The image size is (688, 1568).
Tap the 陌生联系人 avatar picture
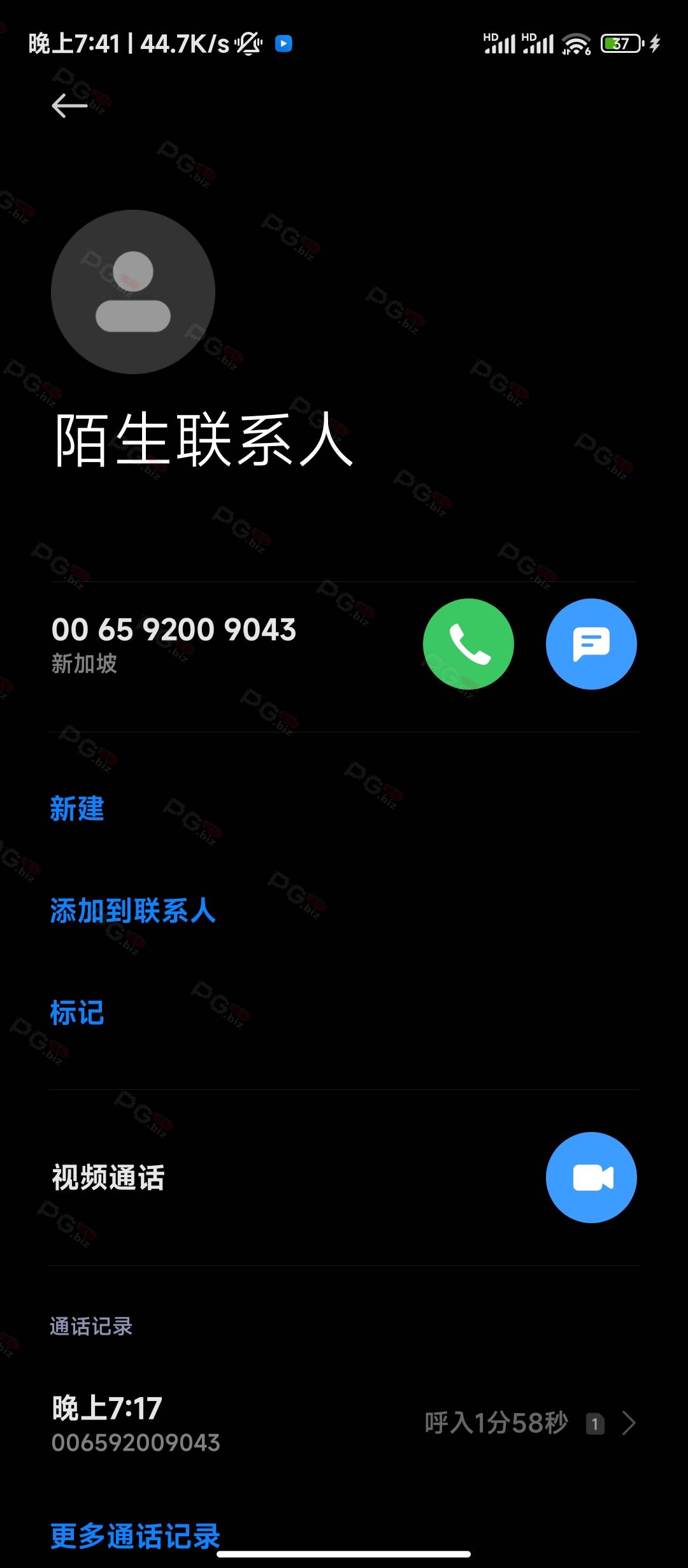click(x=133, y=292)
